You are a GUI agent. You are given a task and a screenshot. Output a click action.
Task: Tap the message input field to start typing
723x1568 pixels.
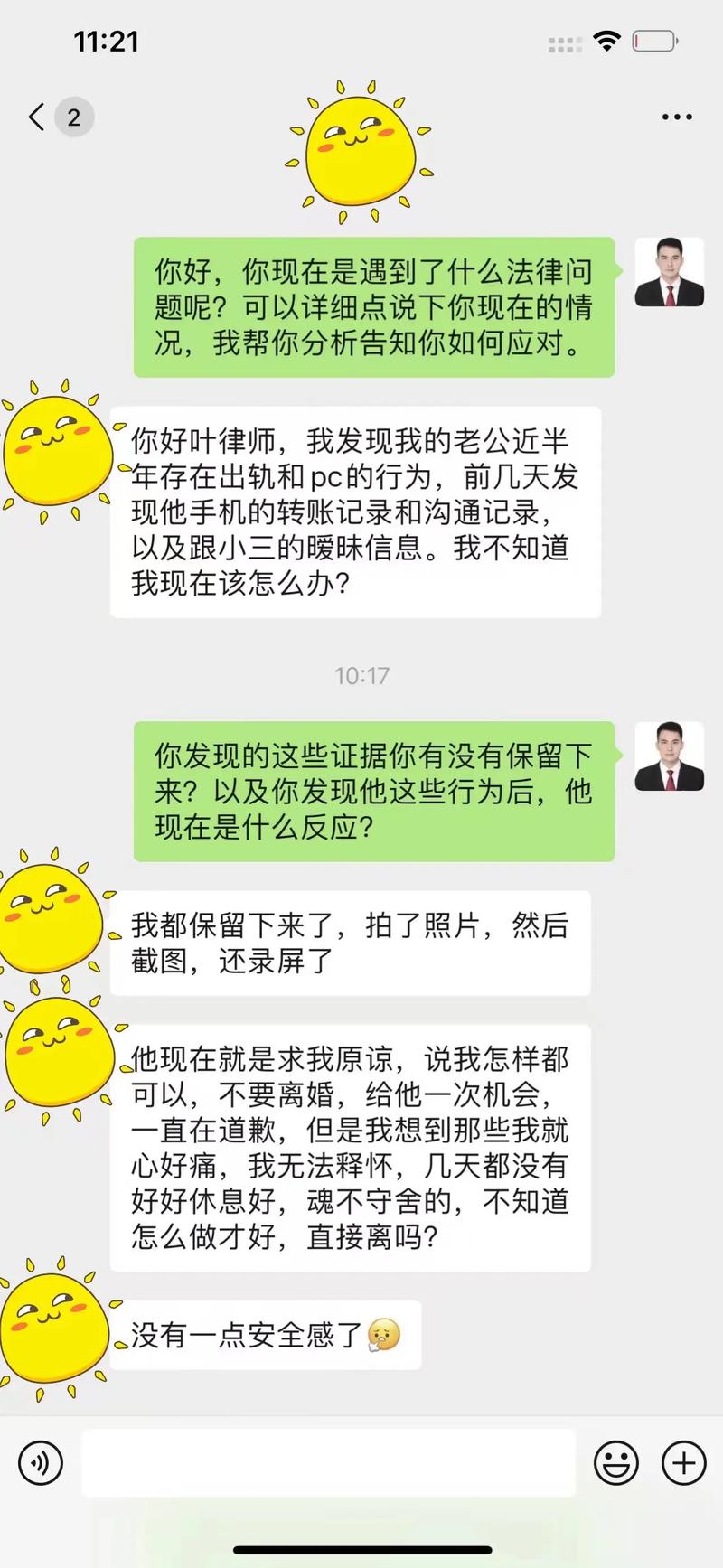pyautogui.click(x=330, y=1462)
